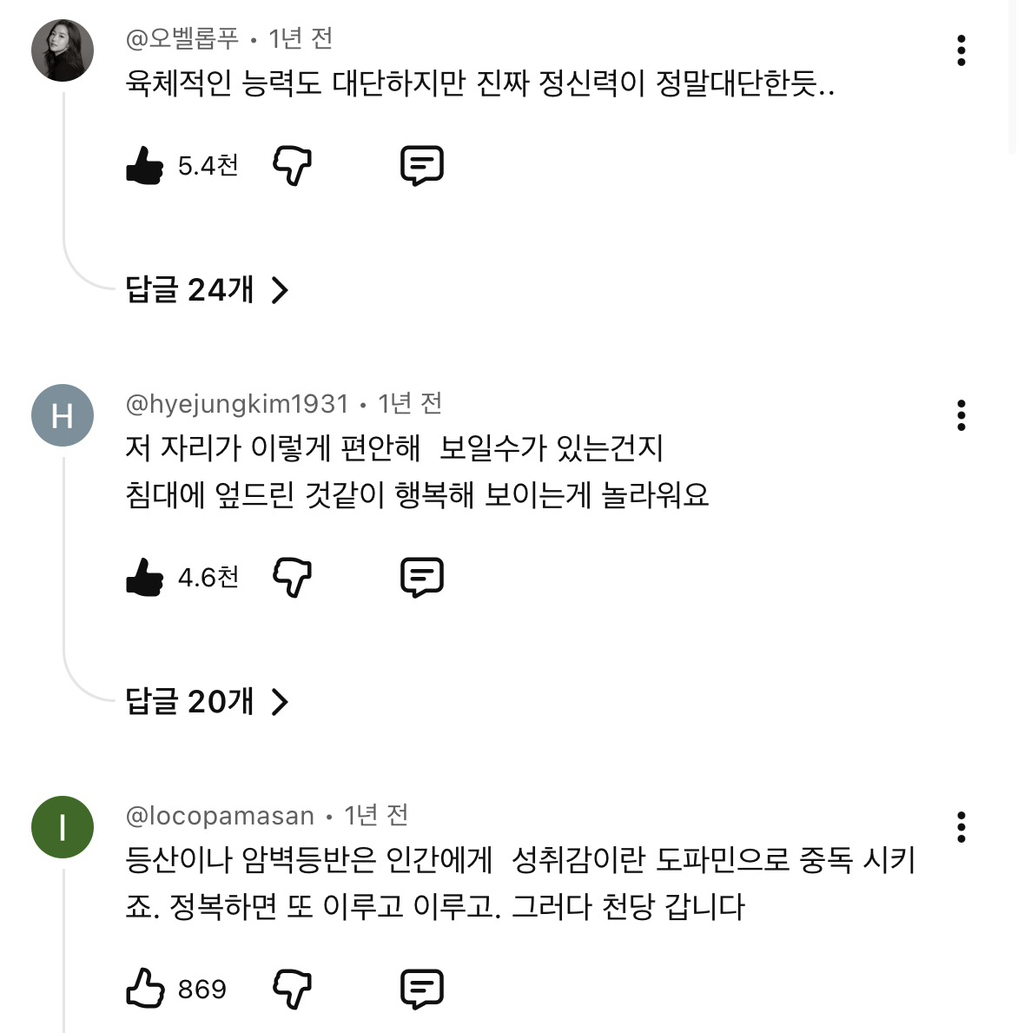Viewport: 1024px width, 1033px height.
Task: Expand 답글 20개 replies
Action: [x=207, y=702]
